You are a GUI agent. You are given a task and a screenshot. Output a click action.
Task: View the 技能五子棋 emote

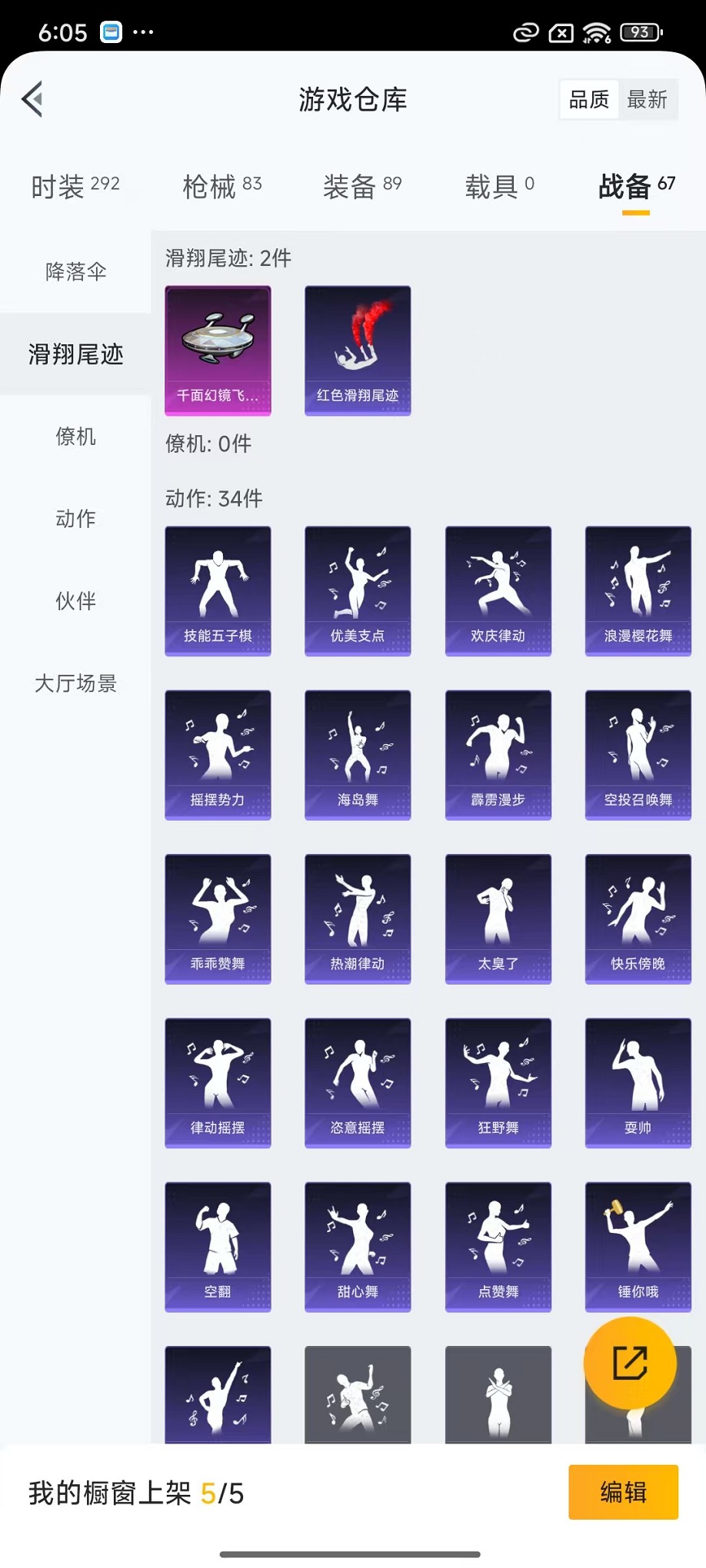[218, 590]
